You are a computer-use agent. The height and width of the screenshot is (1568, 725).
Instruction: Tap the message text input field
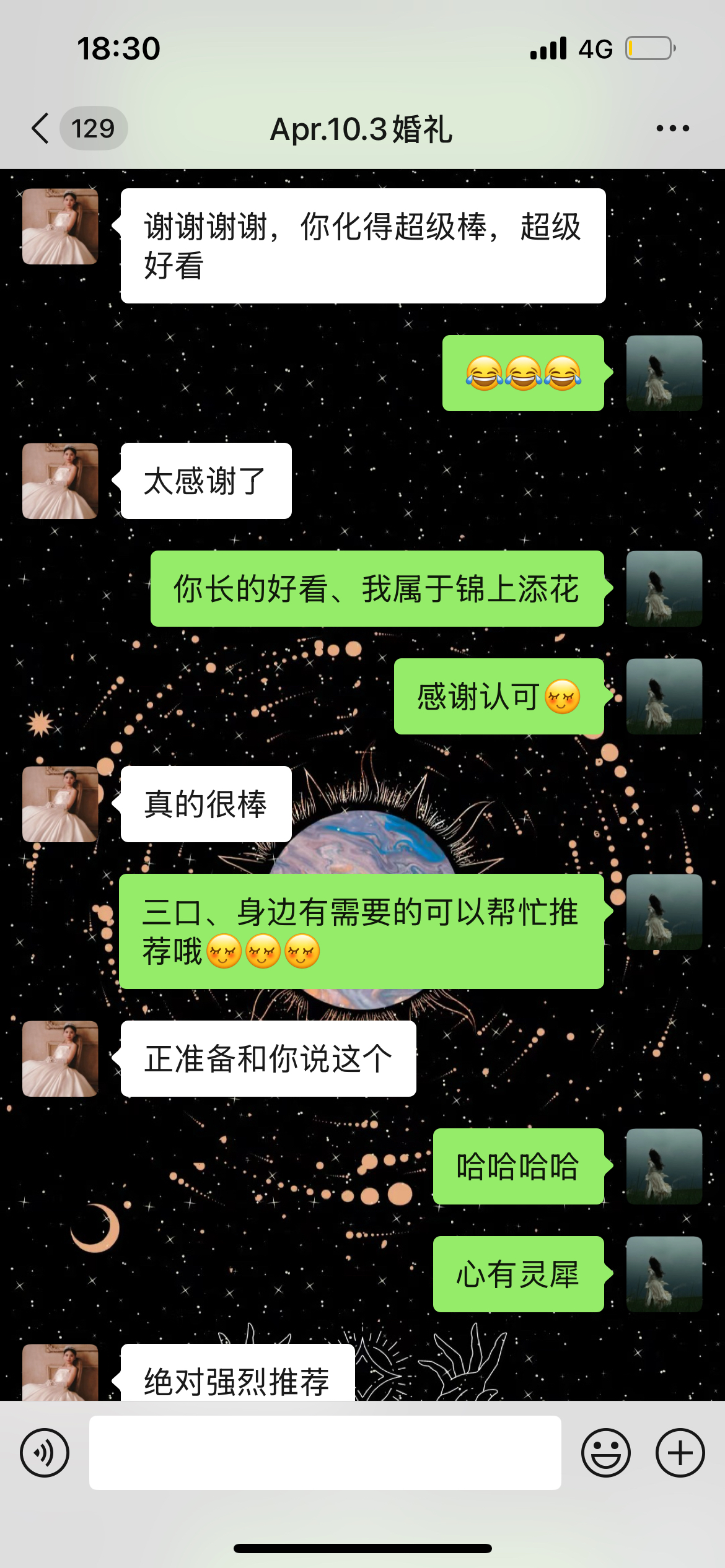point(325,1453)
